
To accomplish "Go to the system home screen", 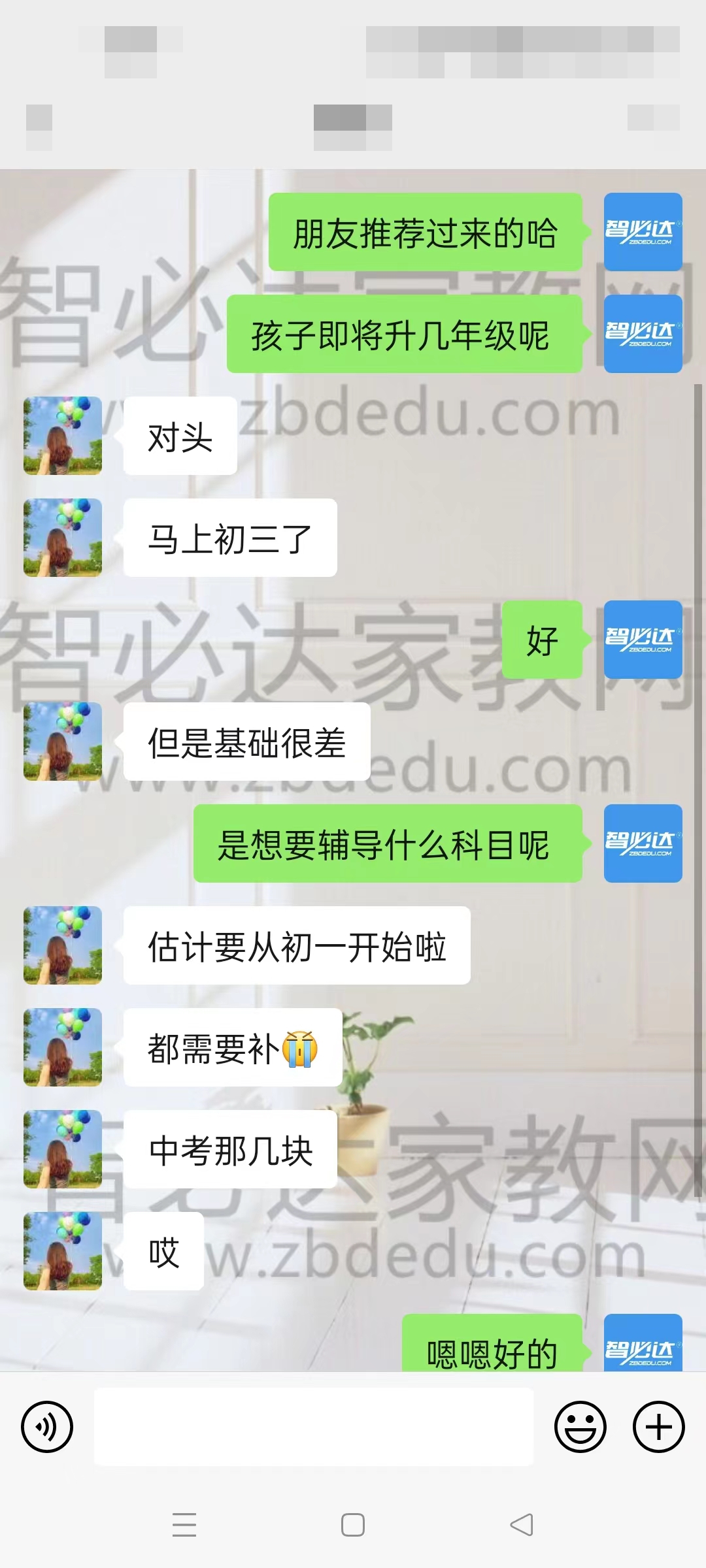I will click(353, 1524).
